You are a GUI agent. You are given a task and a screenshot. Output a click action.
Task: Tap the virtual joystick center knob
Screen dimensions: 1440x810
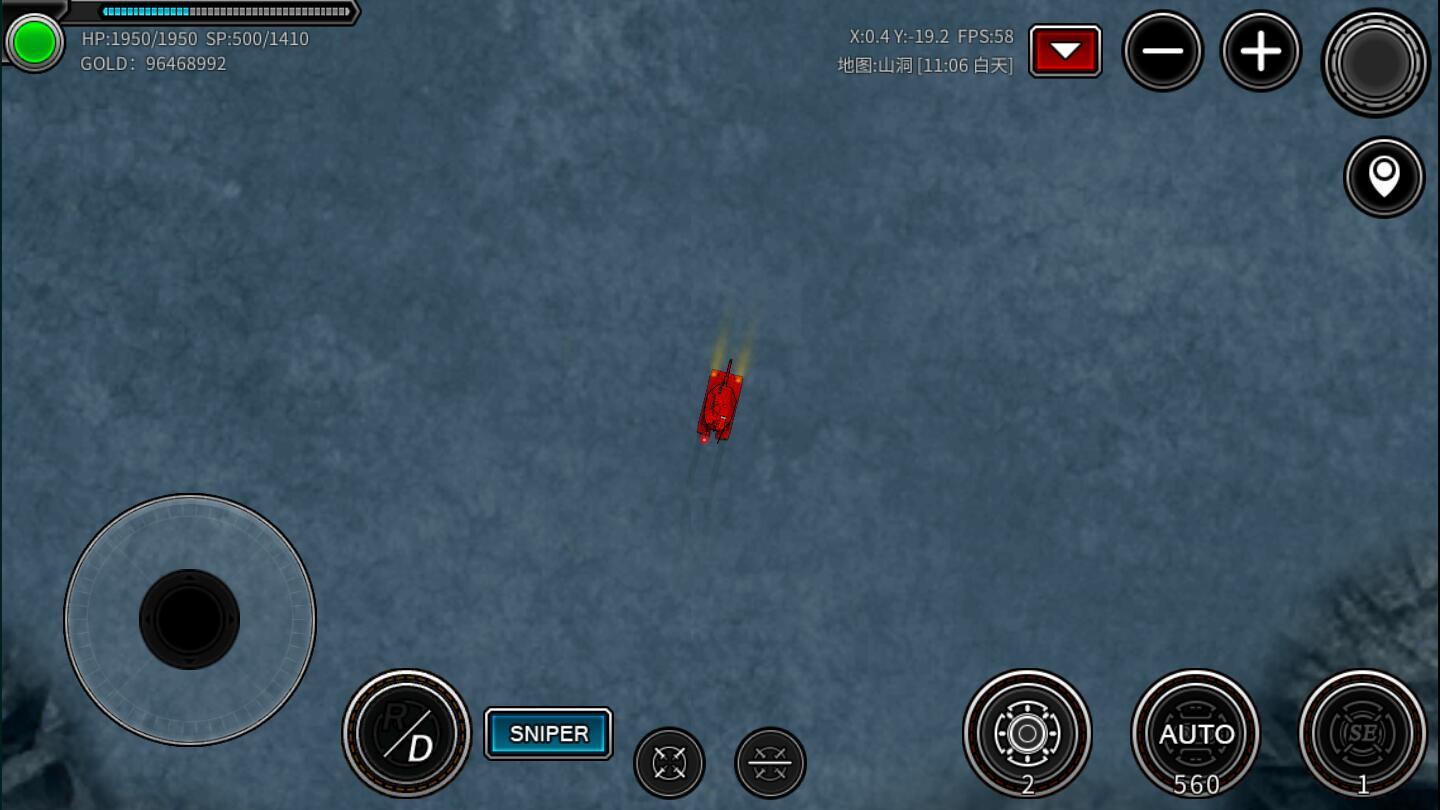tap(189, 619)
